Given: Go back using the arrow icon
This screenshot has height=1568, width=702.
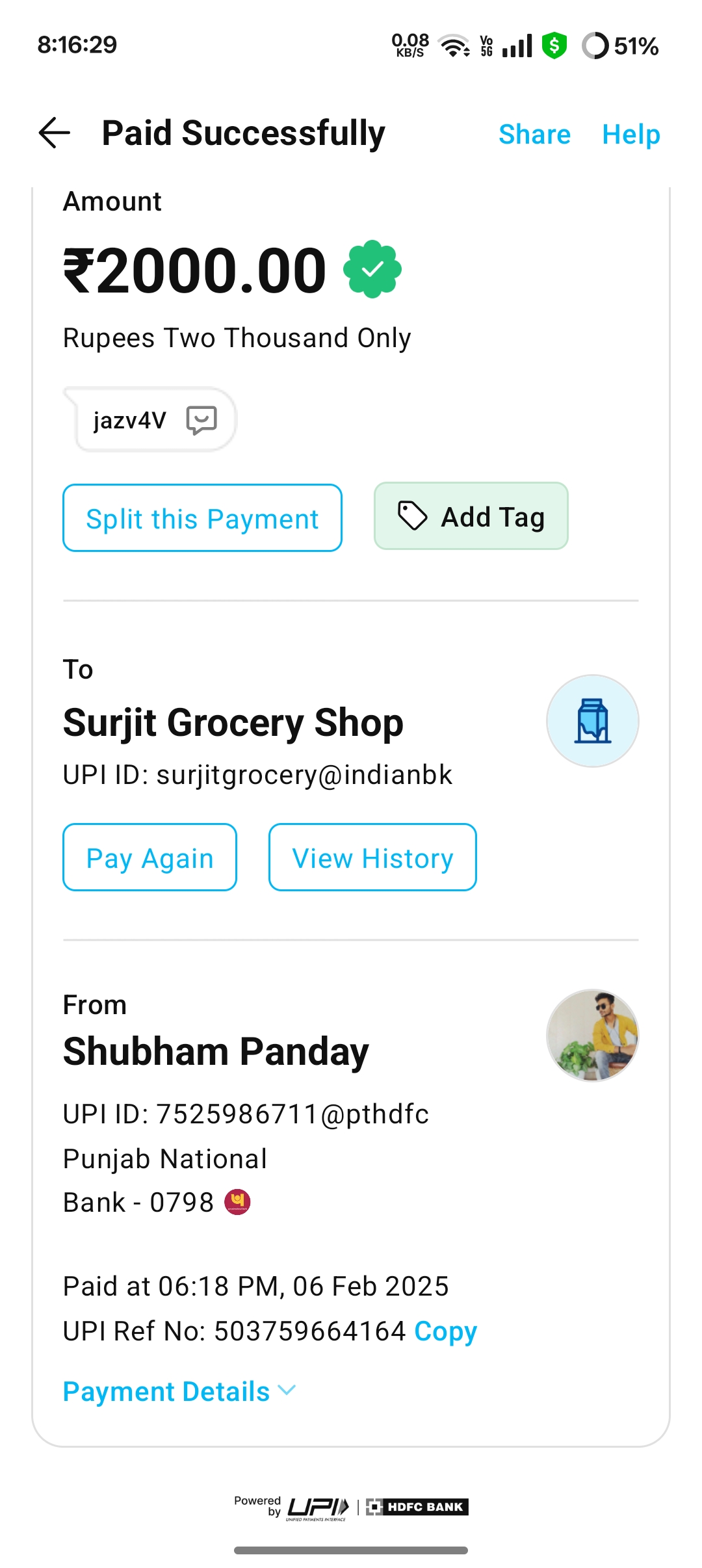Looking at the screenshot, I should (55, 133).
